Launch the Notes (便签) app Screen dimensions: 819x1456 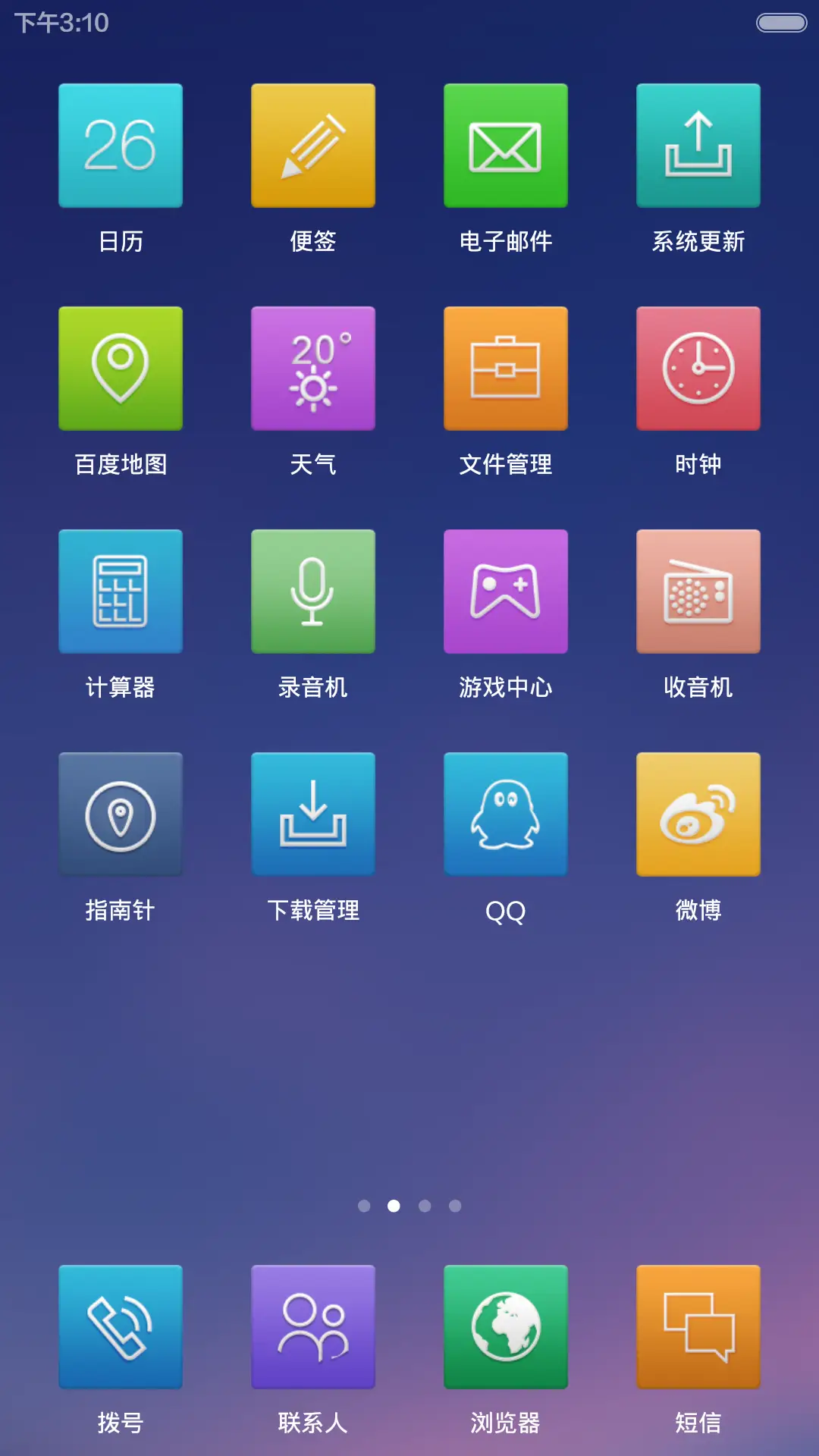coord(312,144)
